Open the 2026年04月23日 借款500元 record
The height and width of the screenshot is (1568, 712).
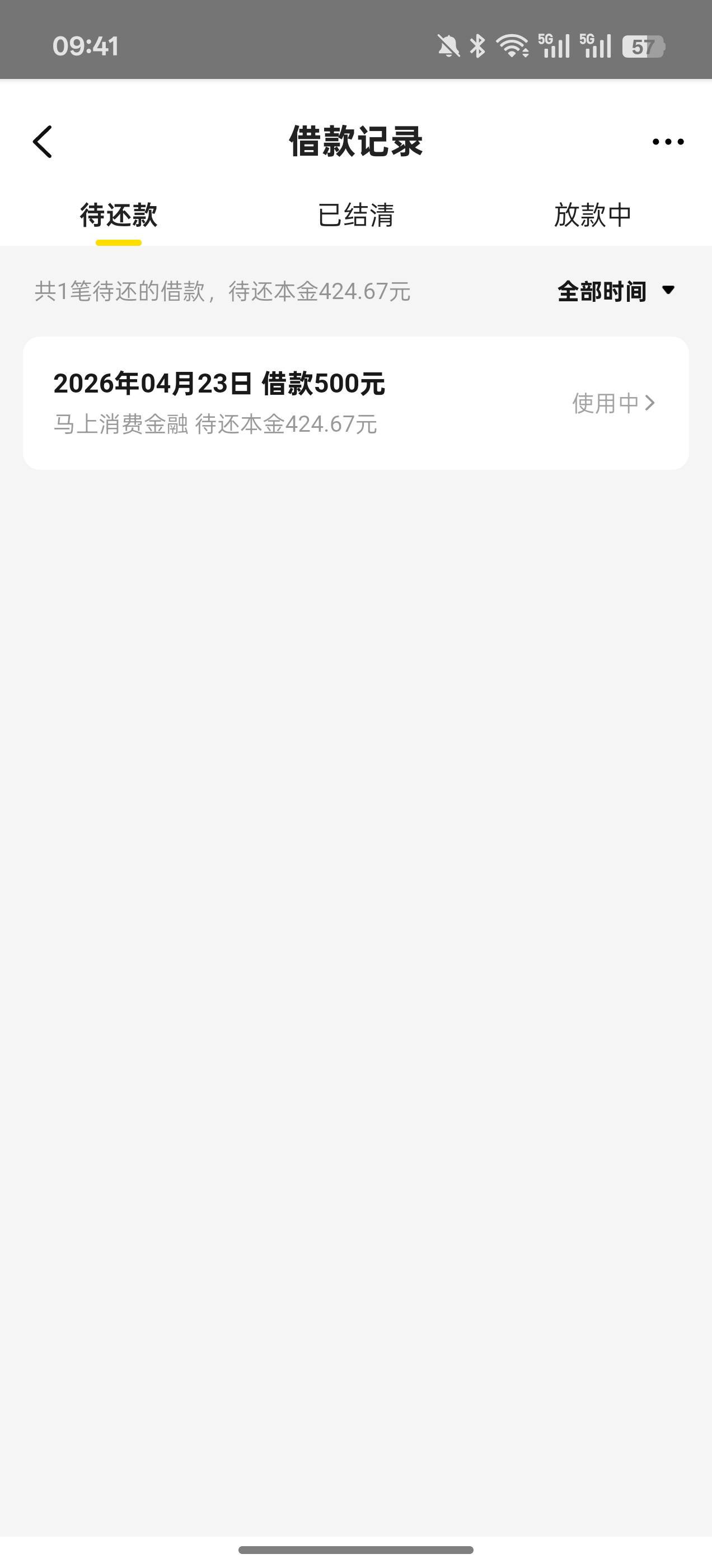356,403
